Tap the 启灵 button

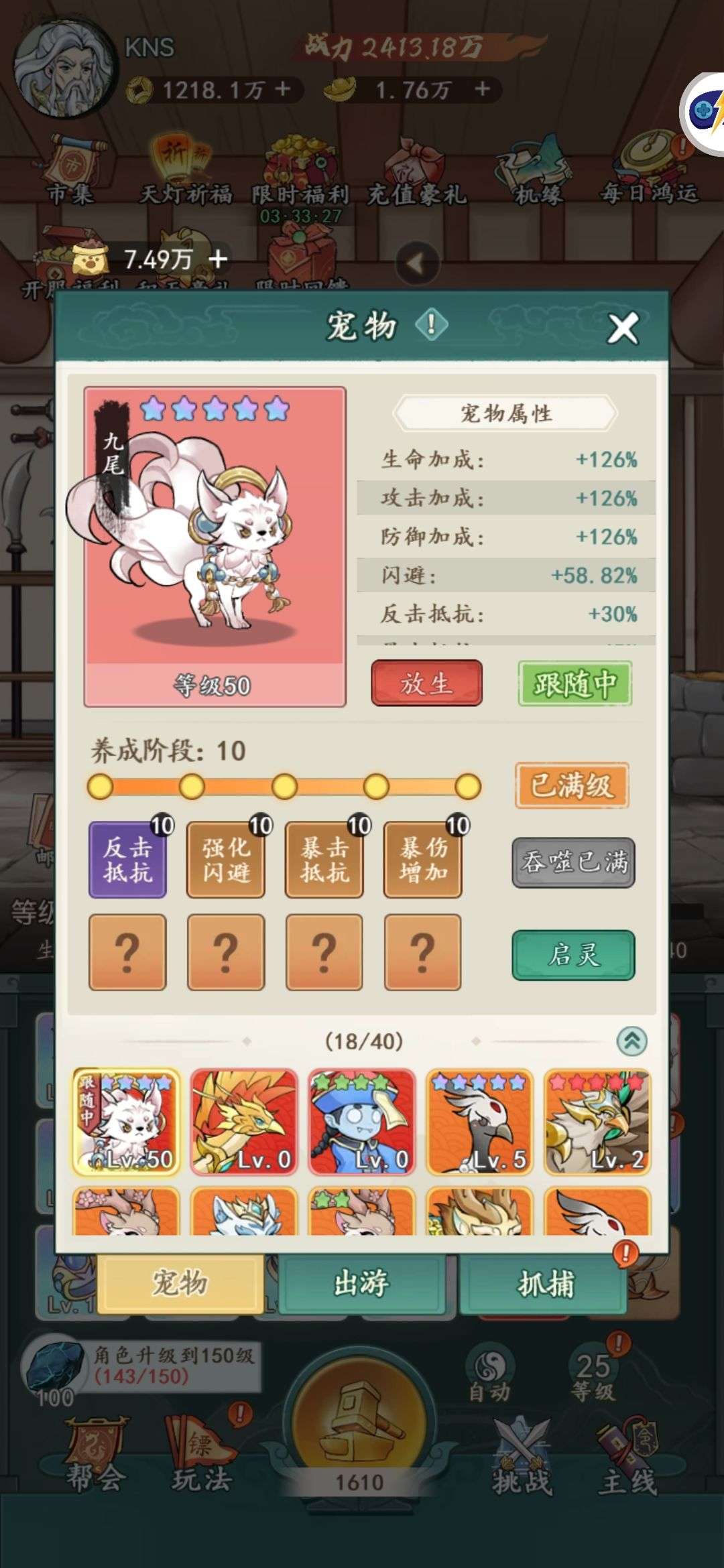573,955
